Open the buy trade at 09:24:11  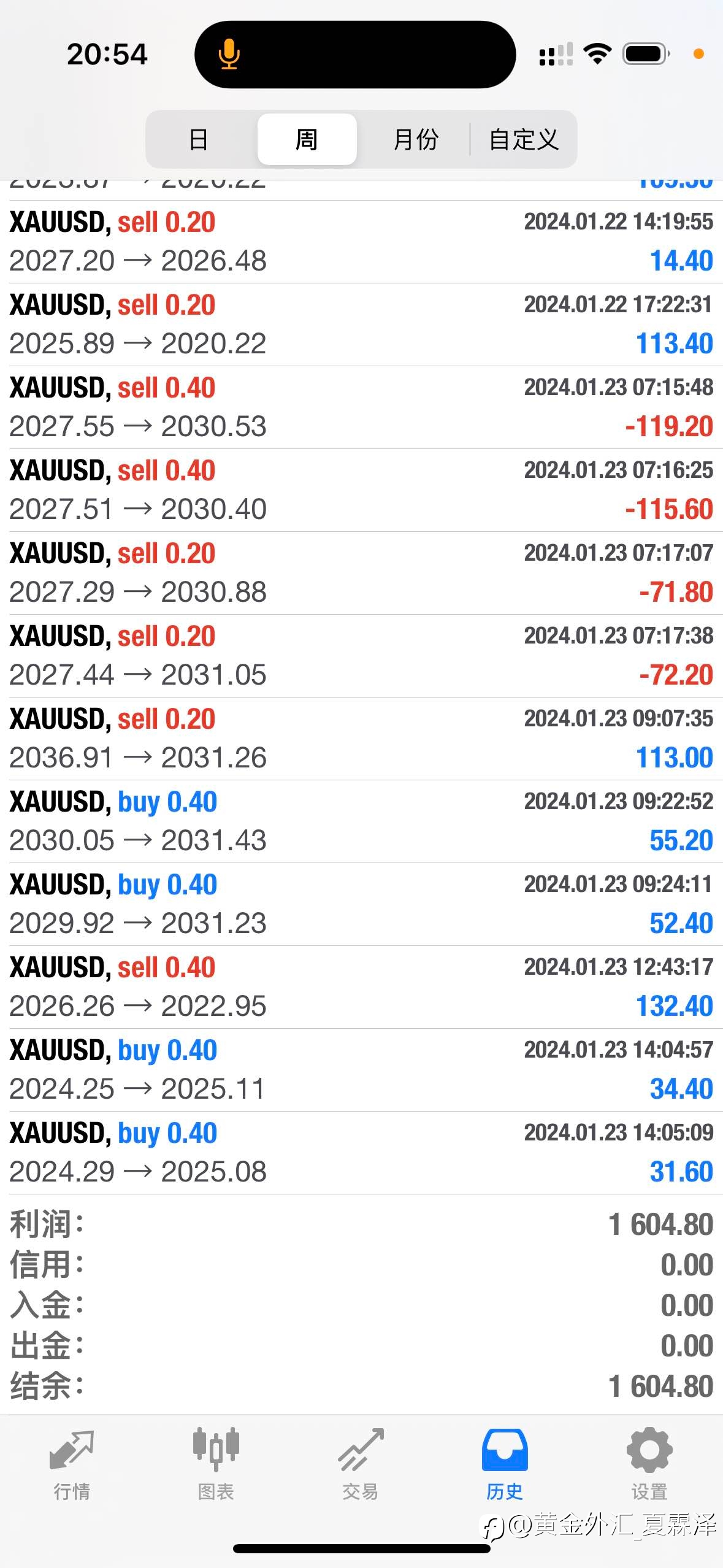[x=361, y=904]
